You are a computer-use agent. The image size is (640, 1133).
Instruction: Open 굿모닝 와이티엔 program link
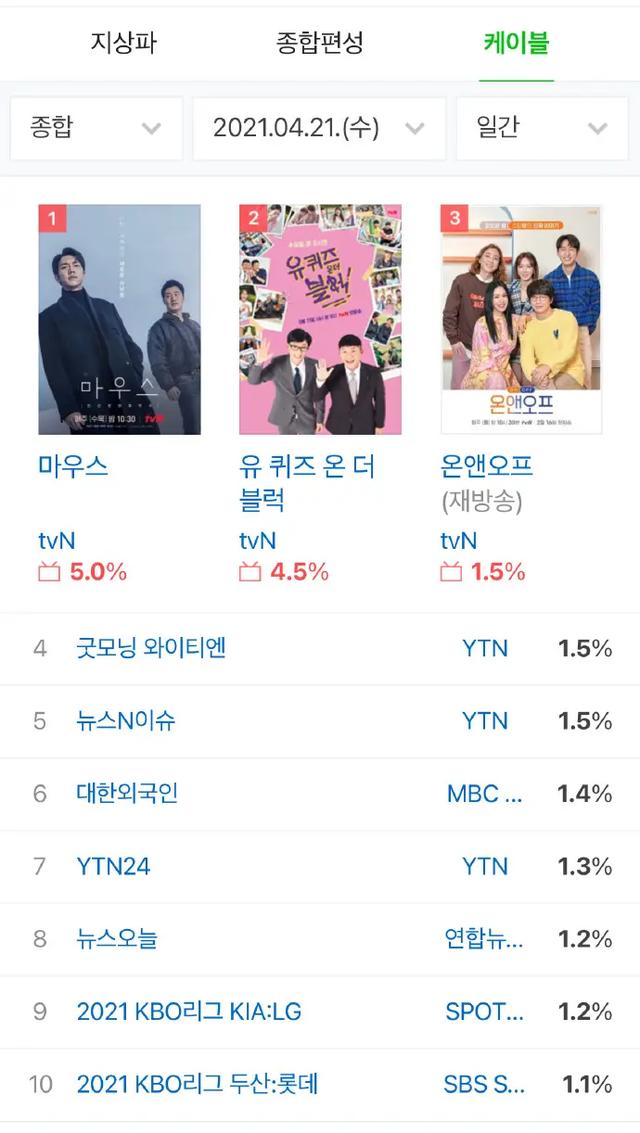[151, 648]
